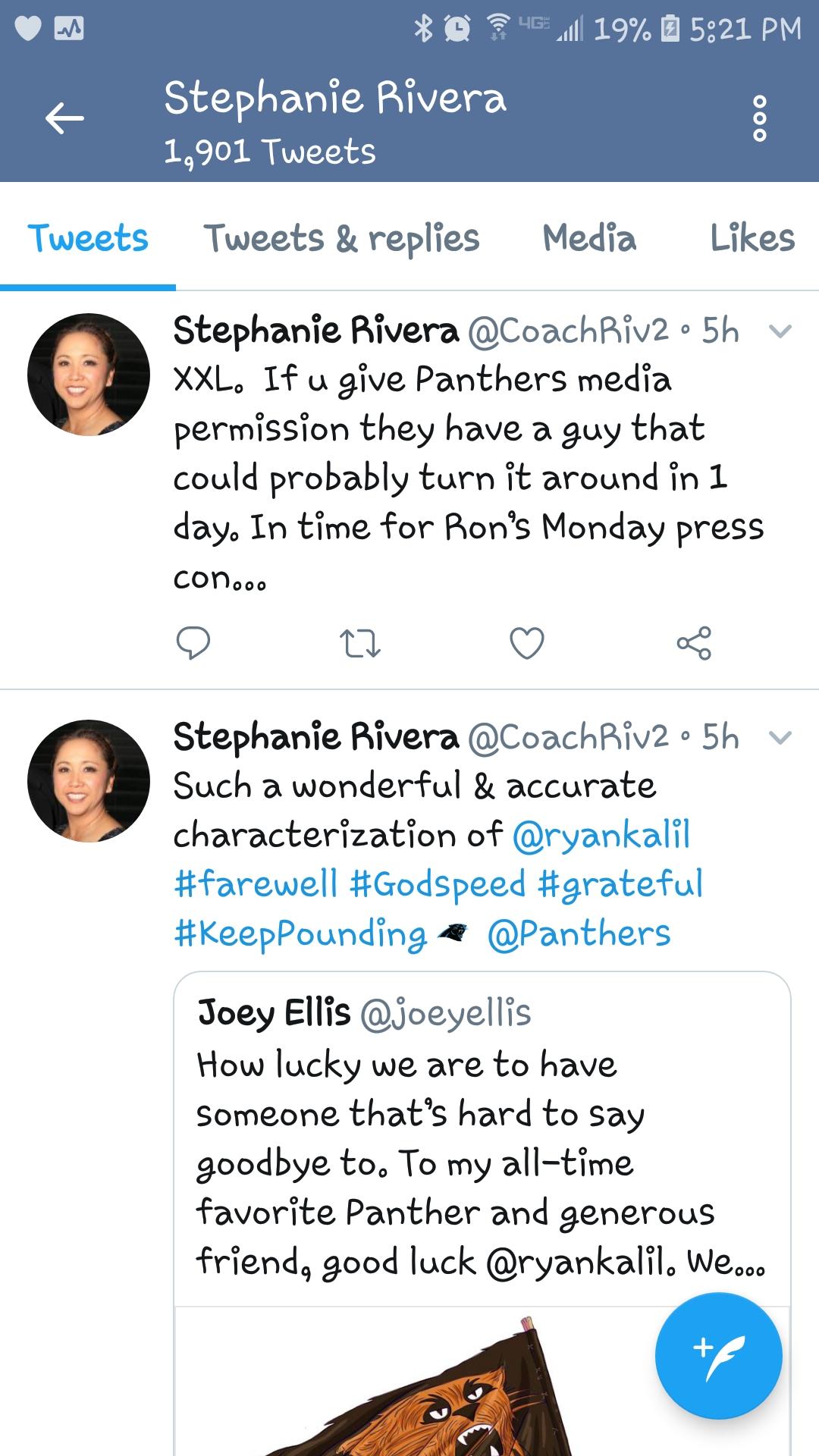Open the #grateful hashtag
This screenshot has height=1456, width=819.
[620, 884]
